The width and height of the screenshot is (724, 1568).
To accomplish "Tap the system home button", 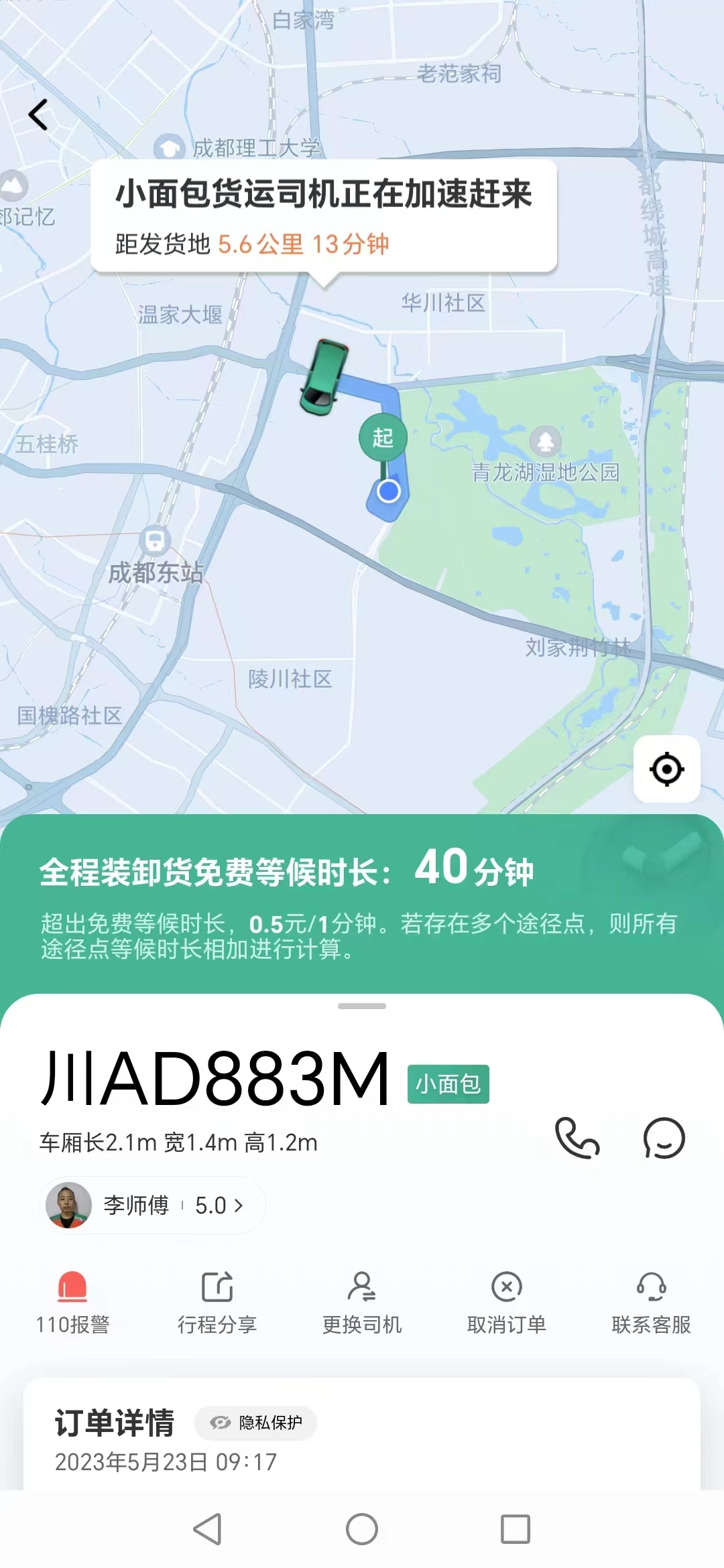I will pyautogui.click(x=362, y=1529).
